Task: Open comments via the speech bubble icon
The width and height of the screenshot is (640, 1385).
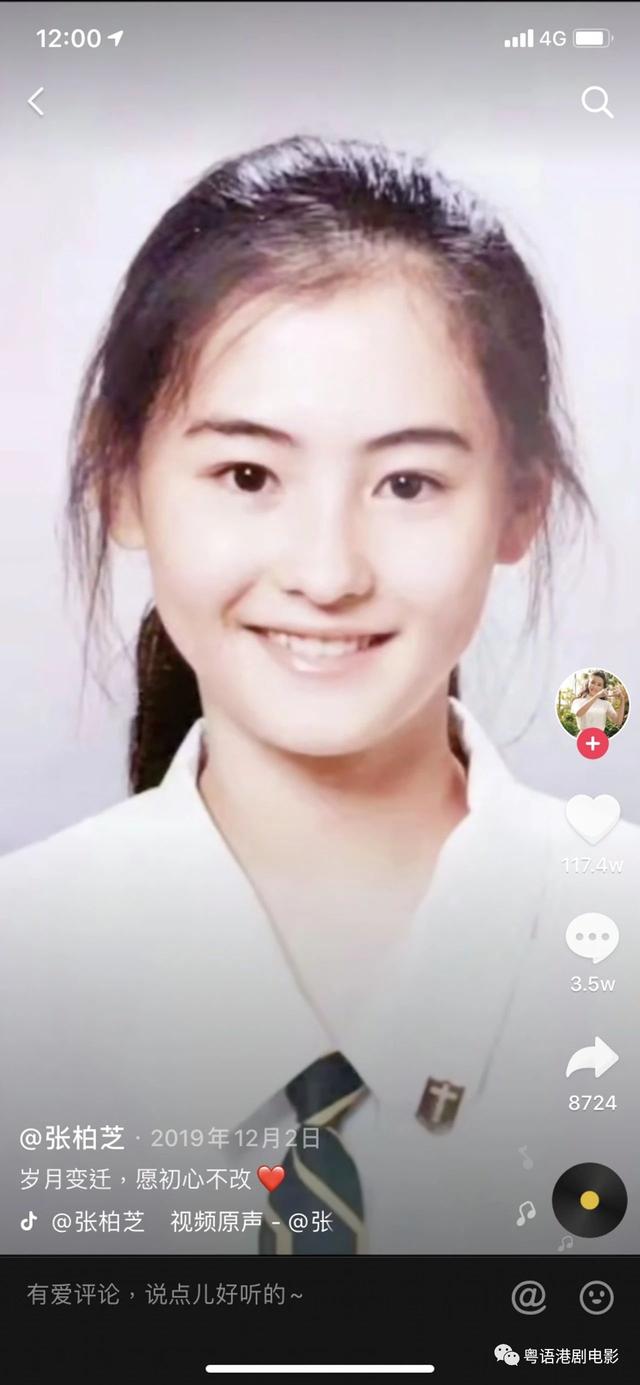Action: (x=592, y=939)
